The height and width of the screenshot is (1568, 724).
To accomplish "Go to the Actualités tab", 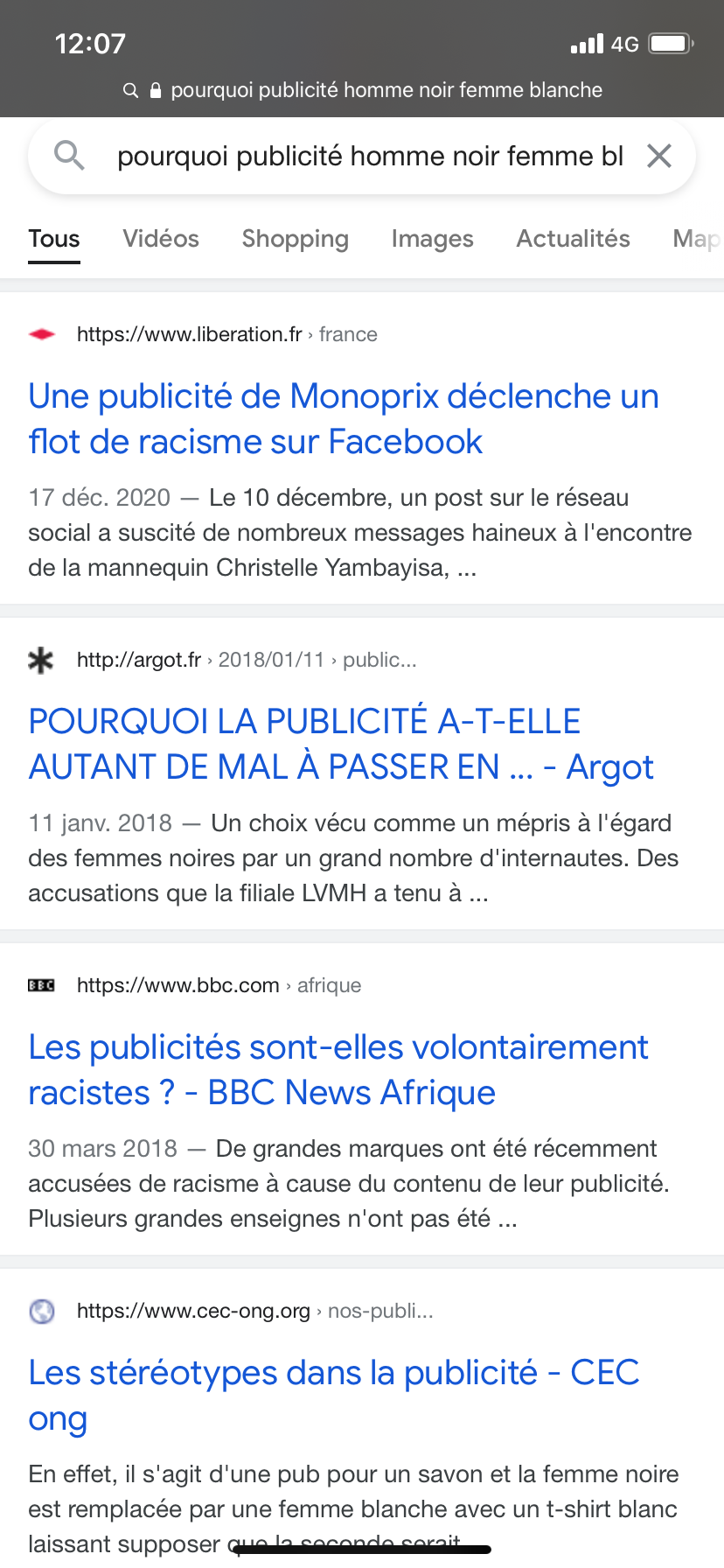I will tap(573, 239).
